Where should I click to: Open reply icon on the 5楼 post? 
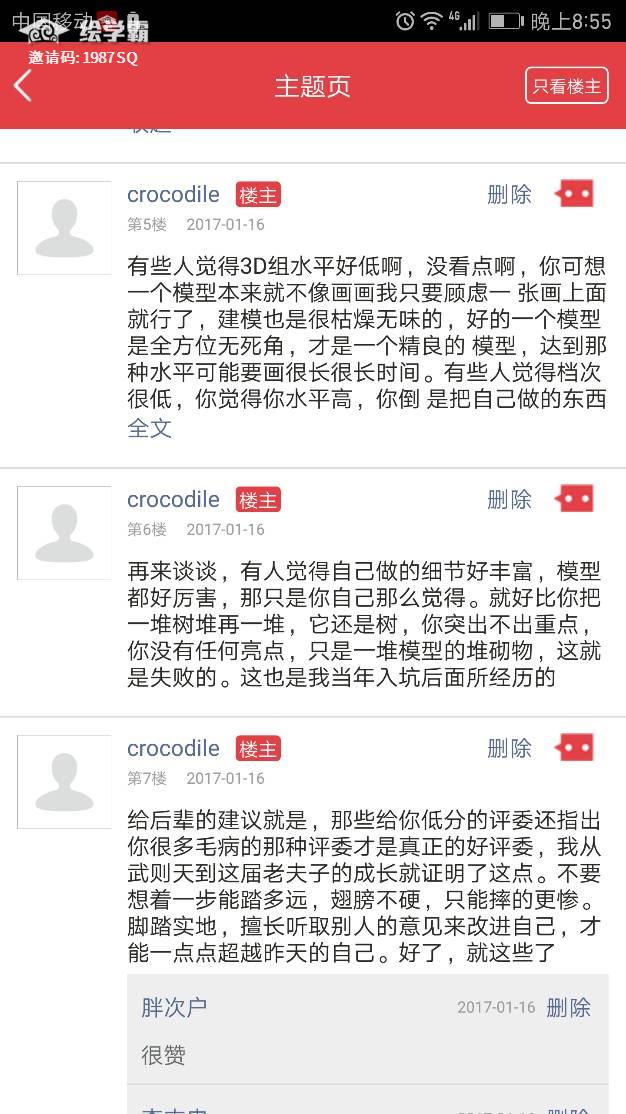(576, 194)
